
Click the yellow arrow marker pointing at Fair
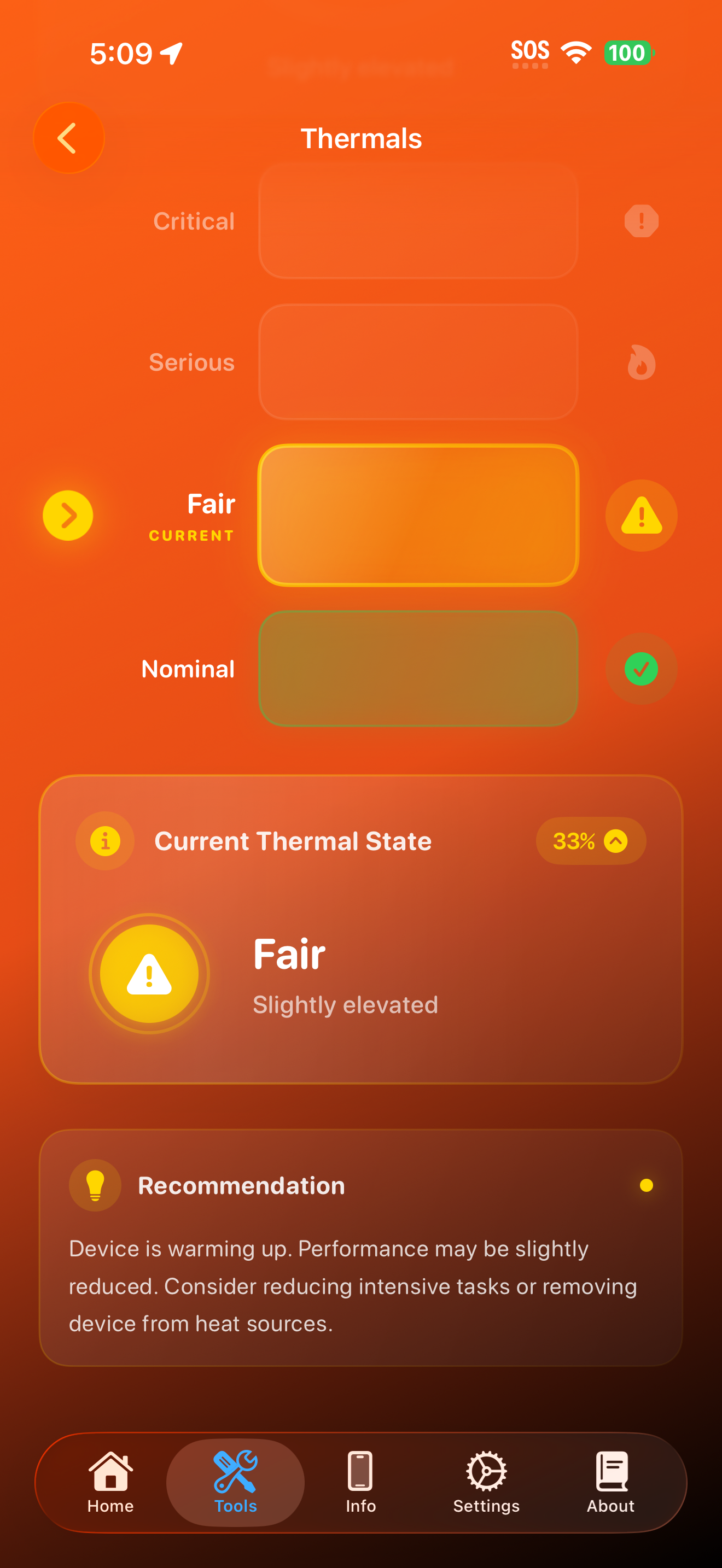[68, 515]
